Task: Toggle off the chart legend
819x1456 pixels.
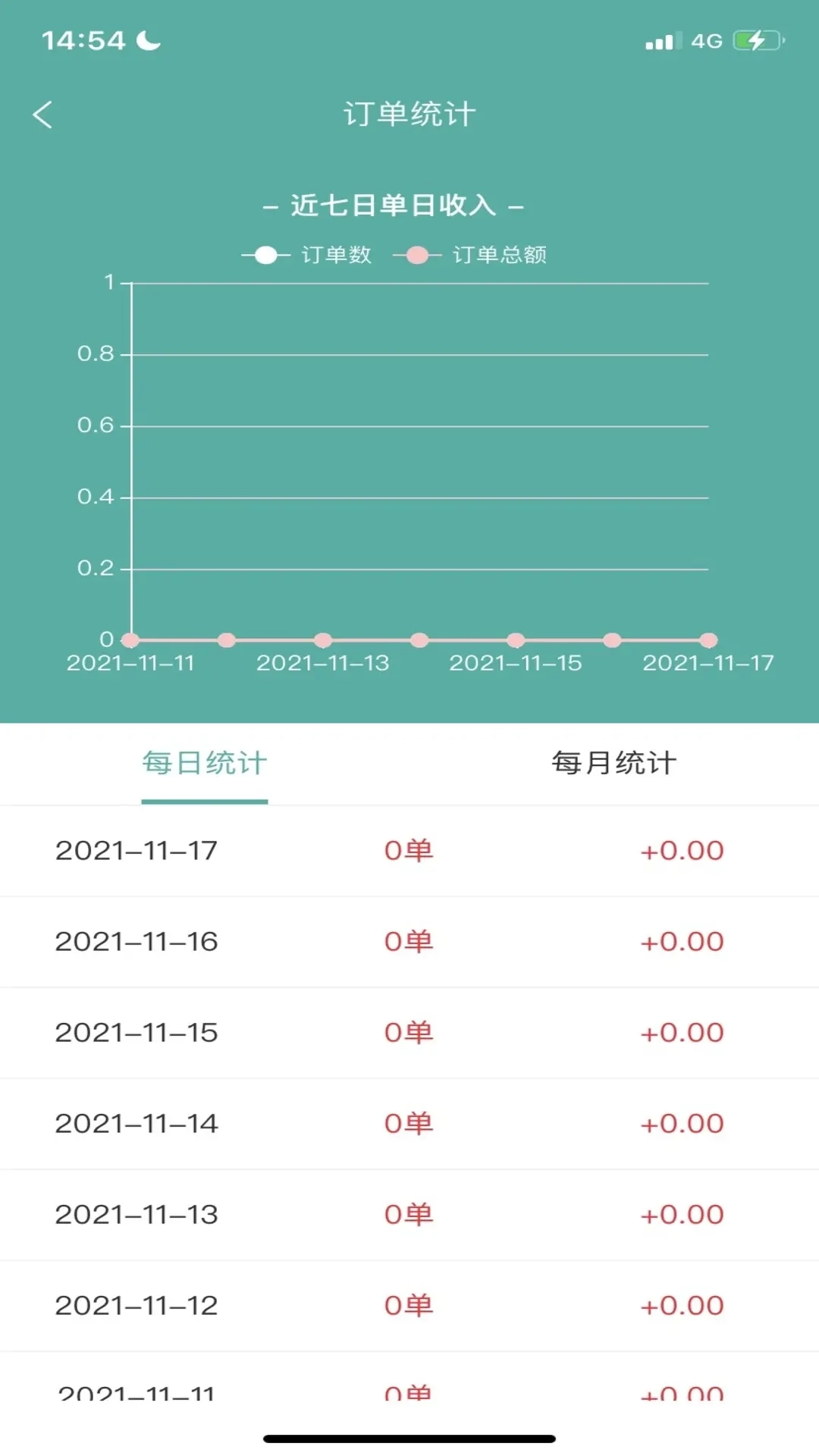Action: pos(394,256)
